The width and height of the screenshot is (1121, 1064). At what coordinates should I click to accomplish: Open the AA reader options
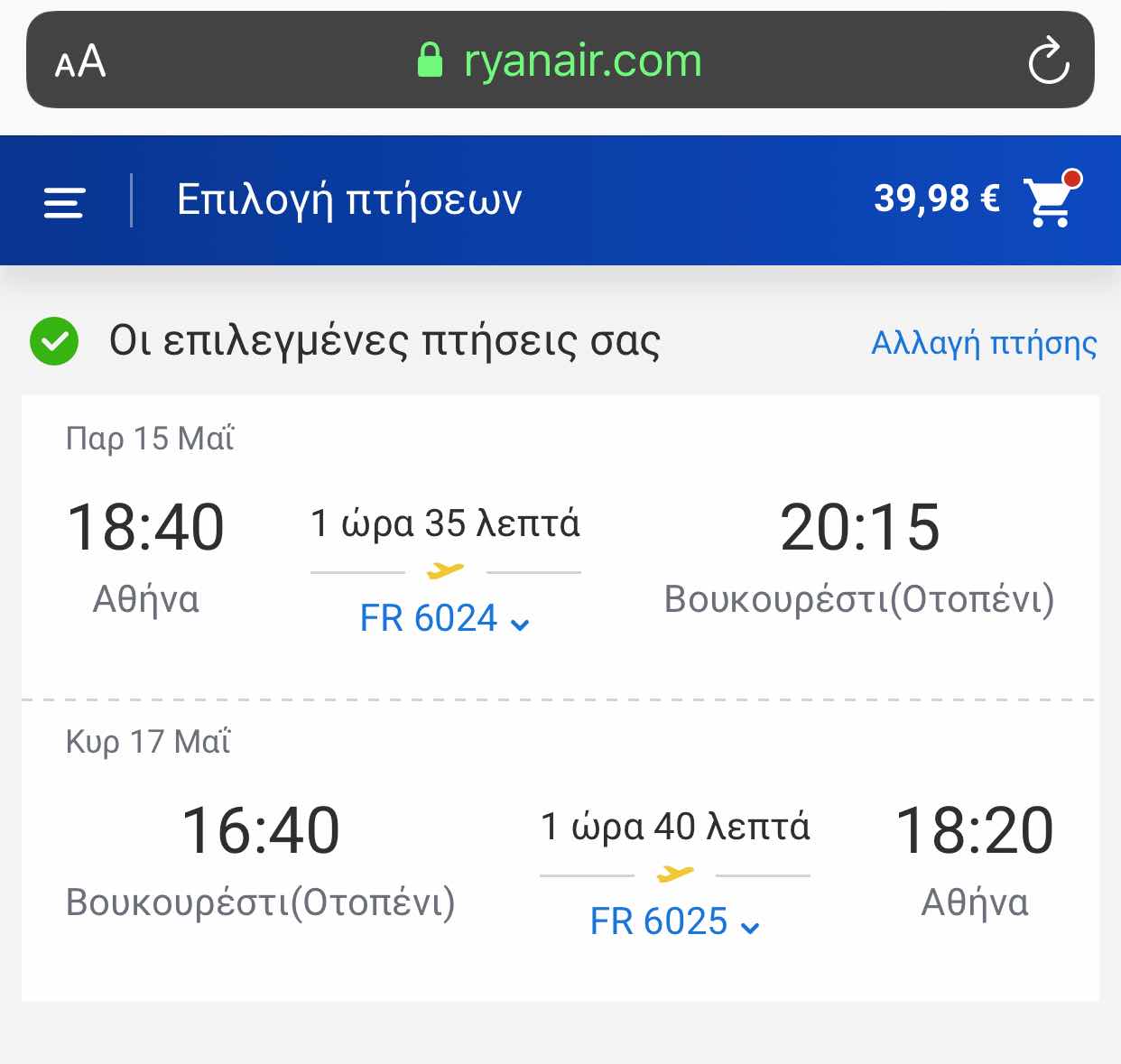point(80,62)
